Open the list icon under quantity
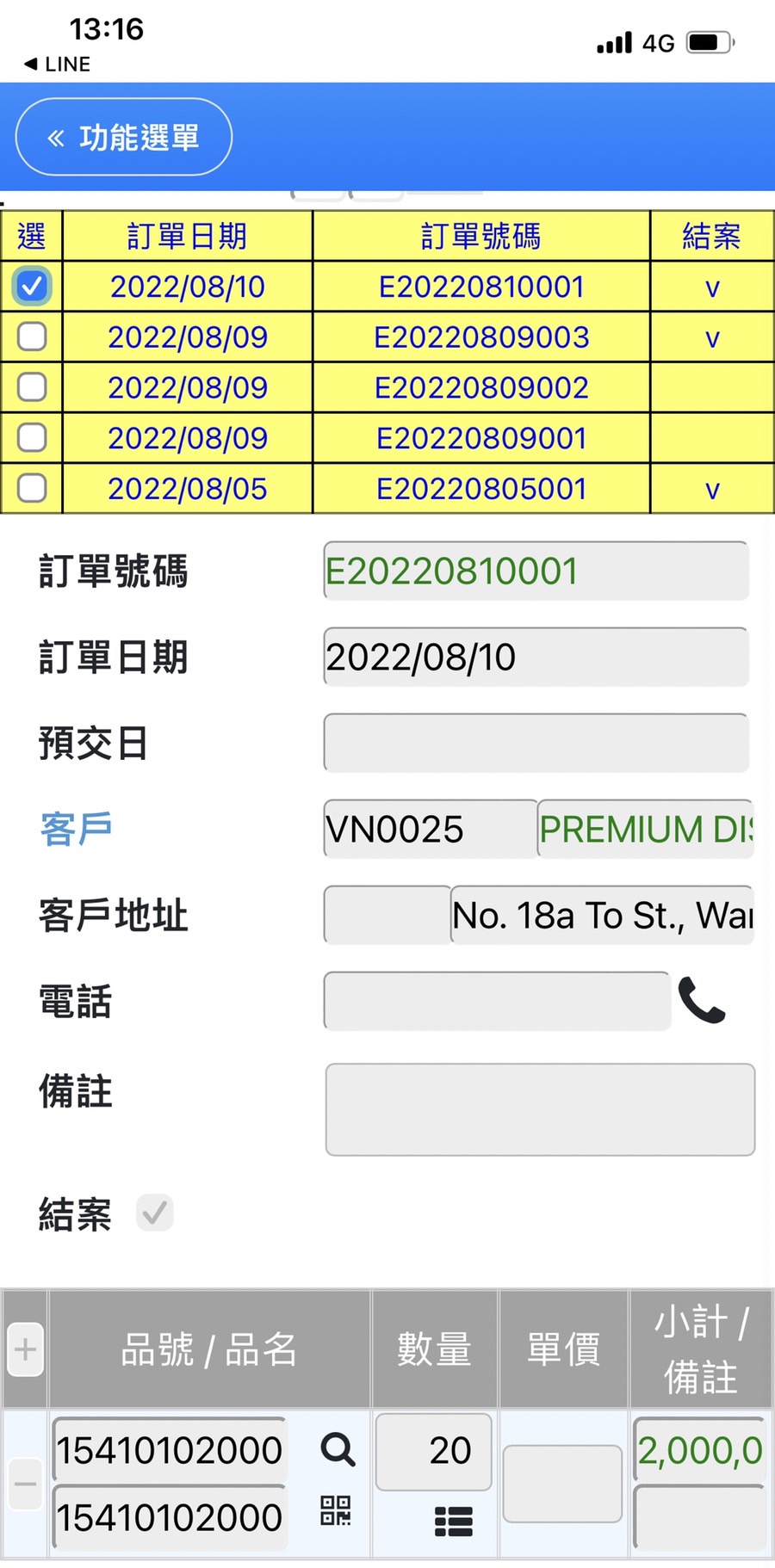This screenshot has height=1568, width=775. click(454, 1522)
